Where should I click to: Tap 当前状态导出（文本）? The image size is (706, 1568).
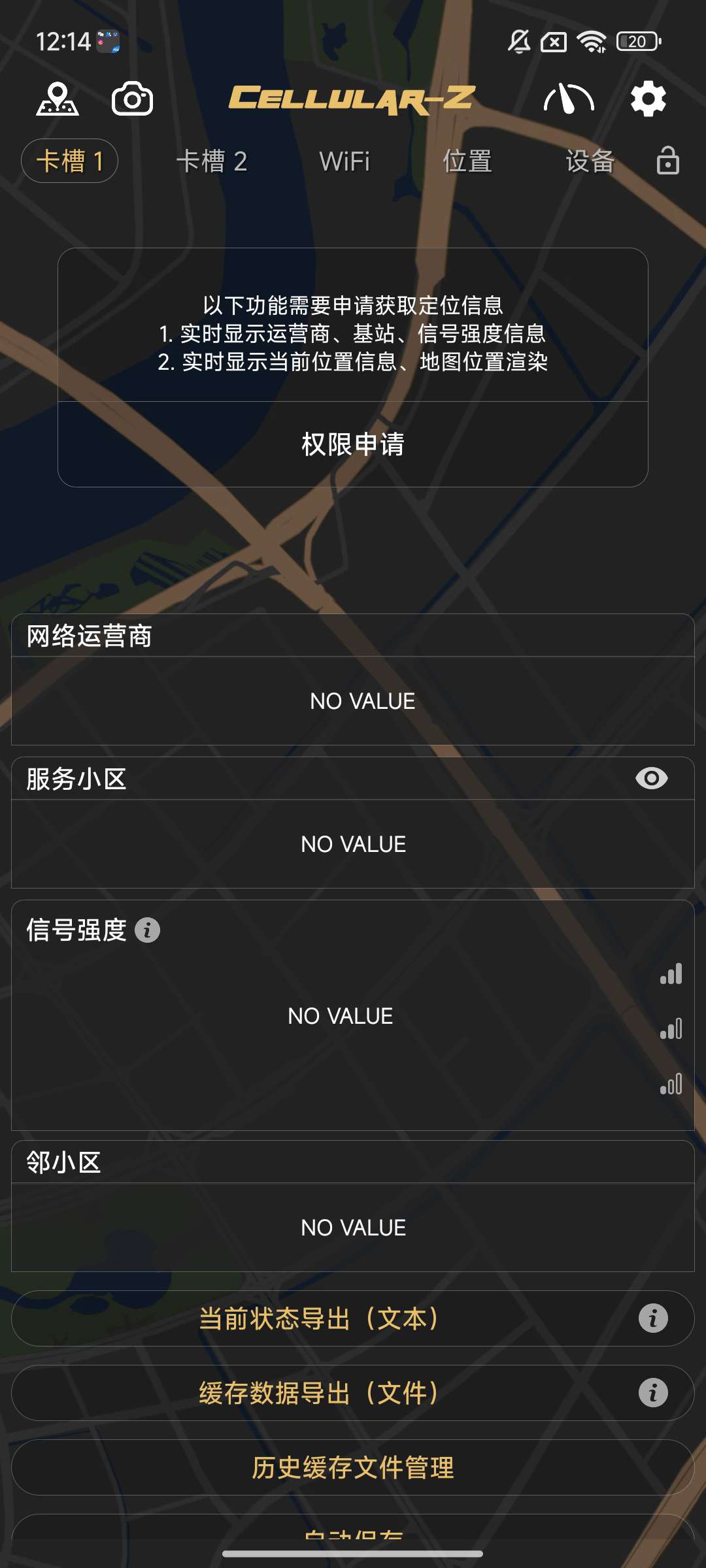pyautogui.click(x=319, y=1318)
